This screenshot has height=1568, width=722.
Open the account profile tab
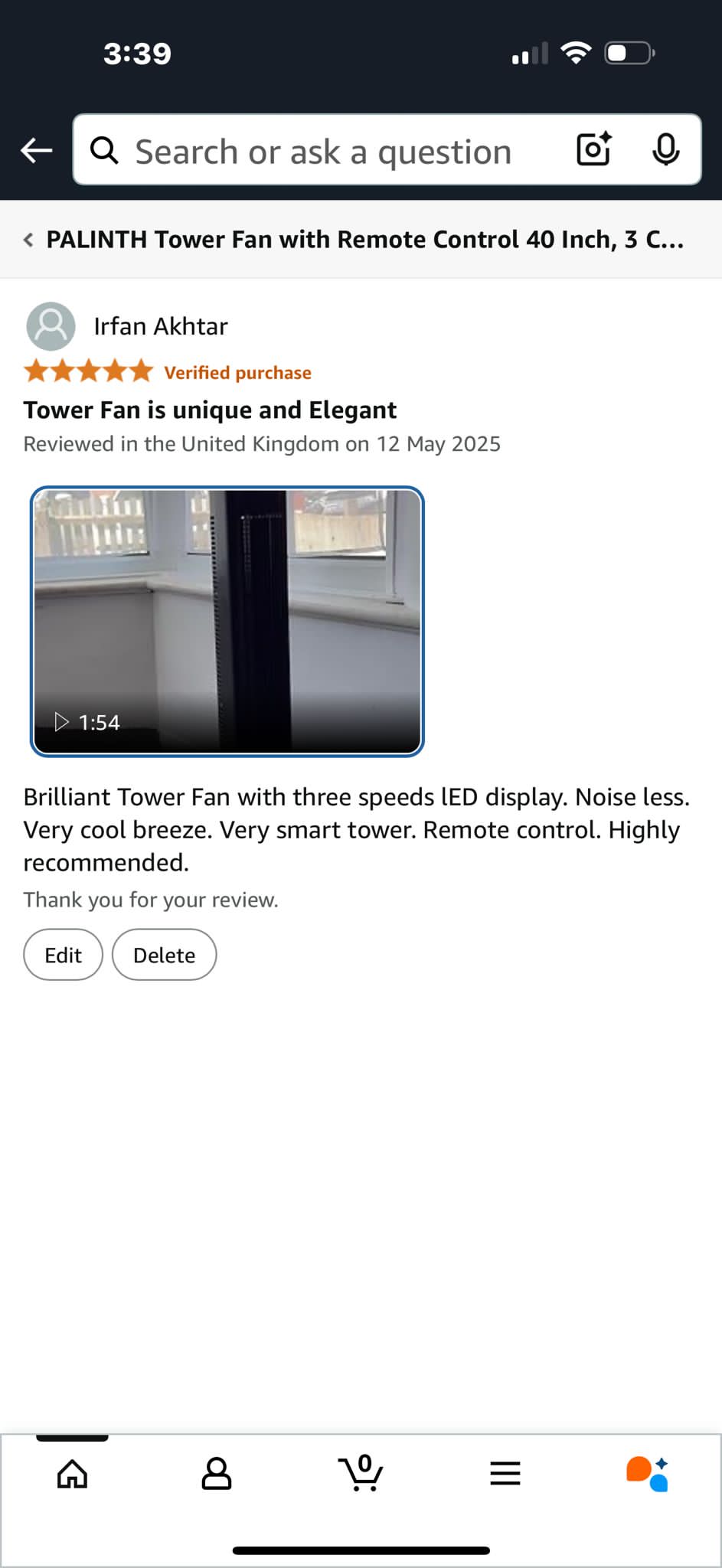tap(217, 1473)
